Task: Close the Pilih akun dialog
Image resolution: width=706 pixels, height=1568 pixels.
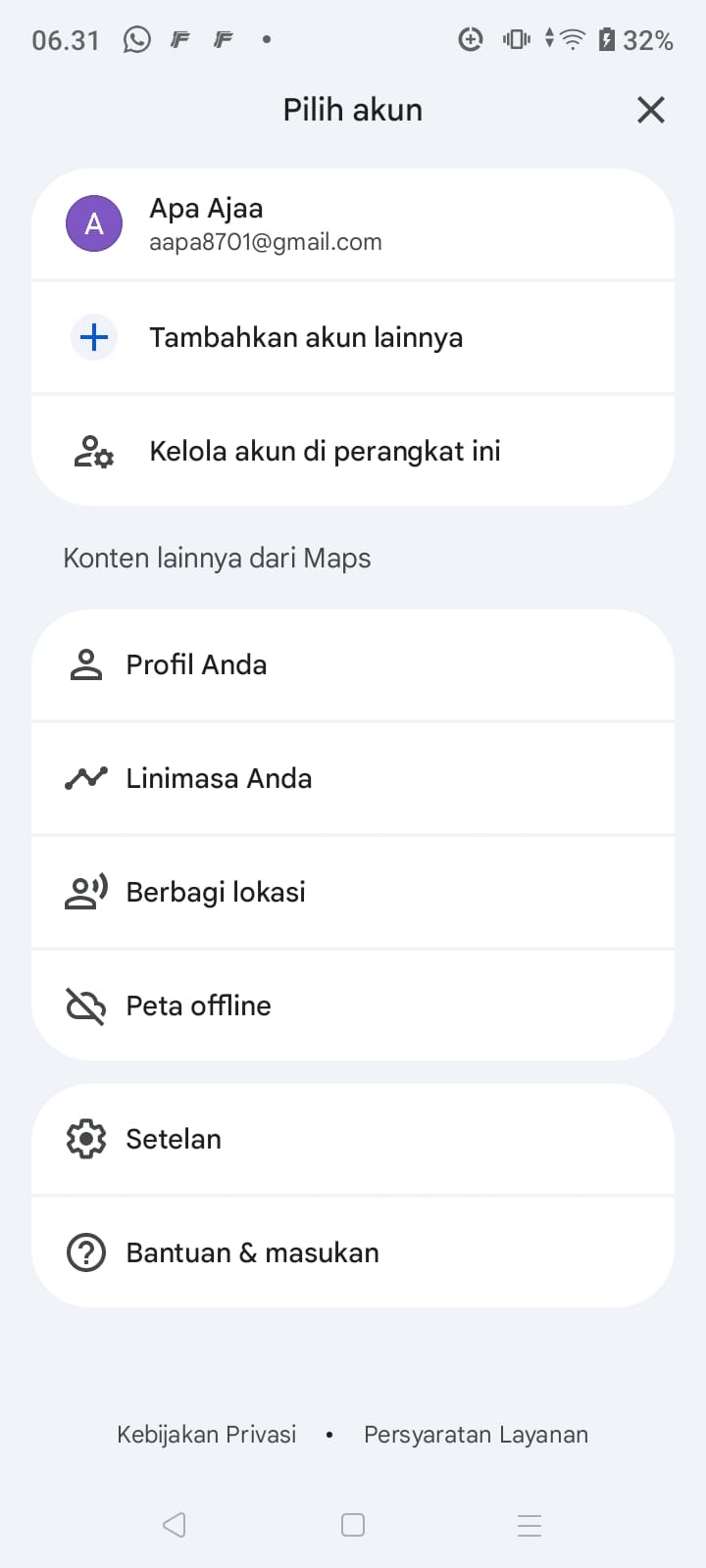Action: click(x=651, y=110)
